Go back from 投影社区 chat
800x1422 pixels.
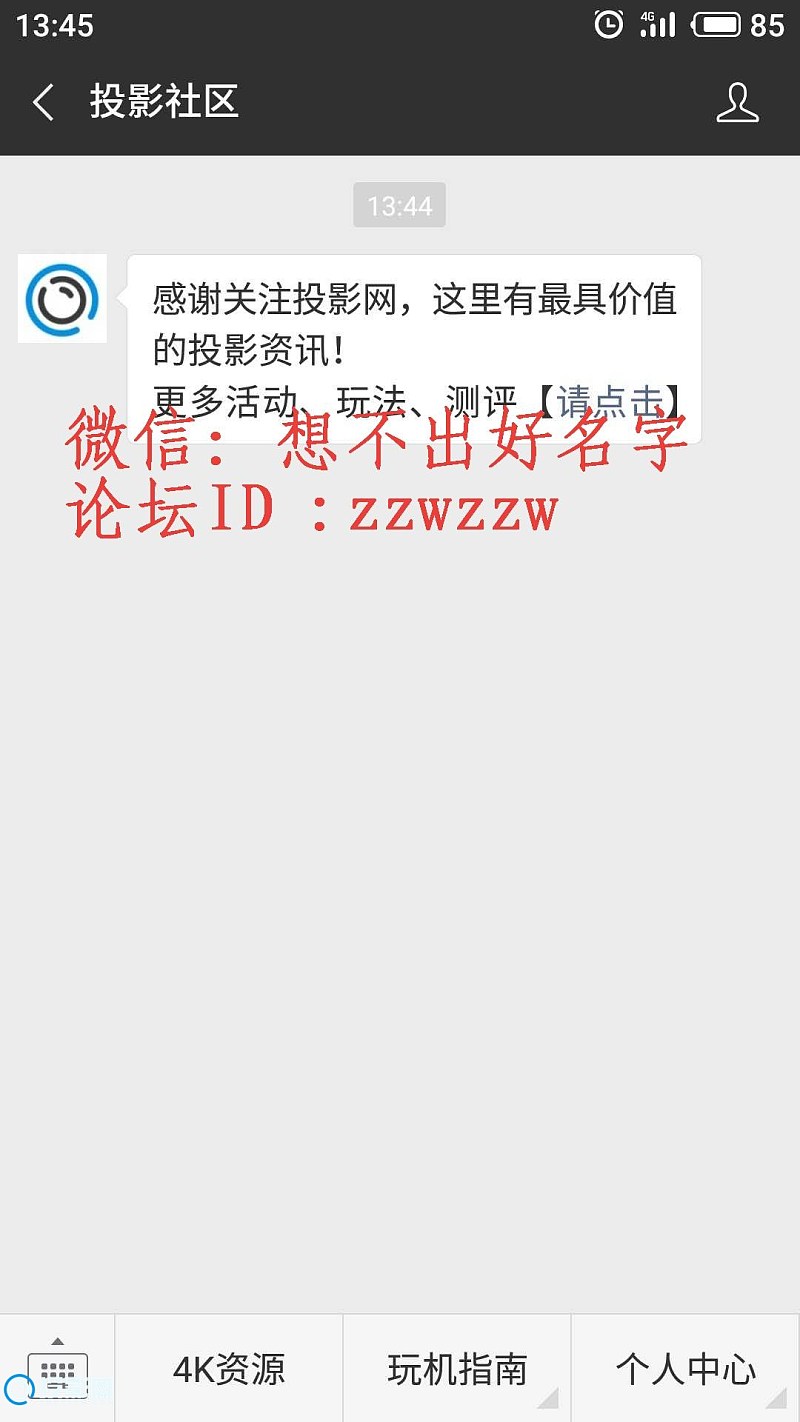tap(43, 102)
